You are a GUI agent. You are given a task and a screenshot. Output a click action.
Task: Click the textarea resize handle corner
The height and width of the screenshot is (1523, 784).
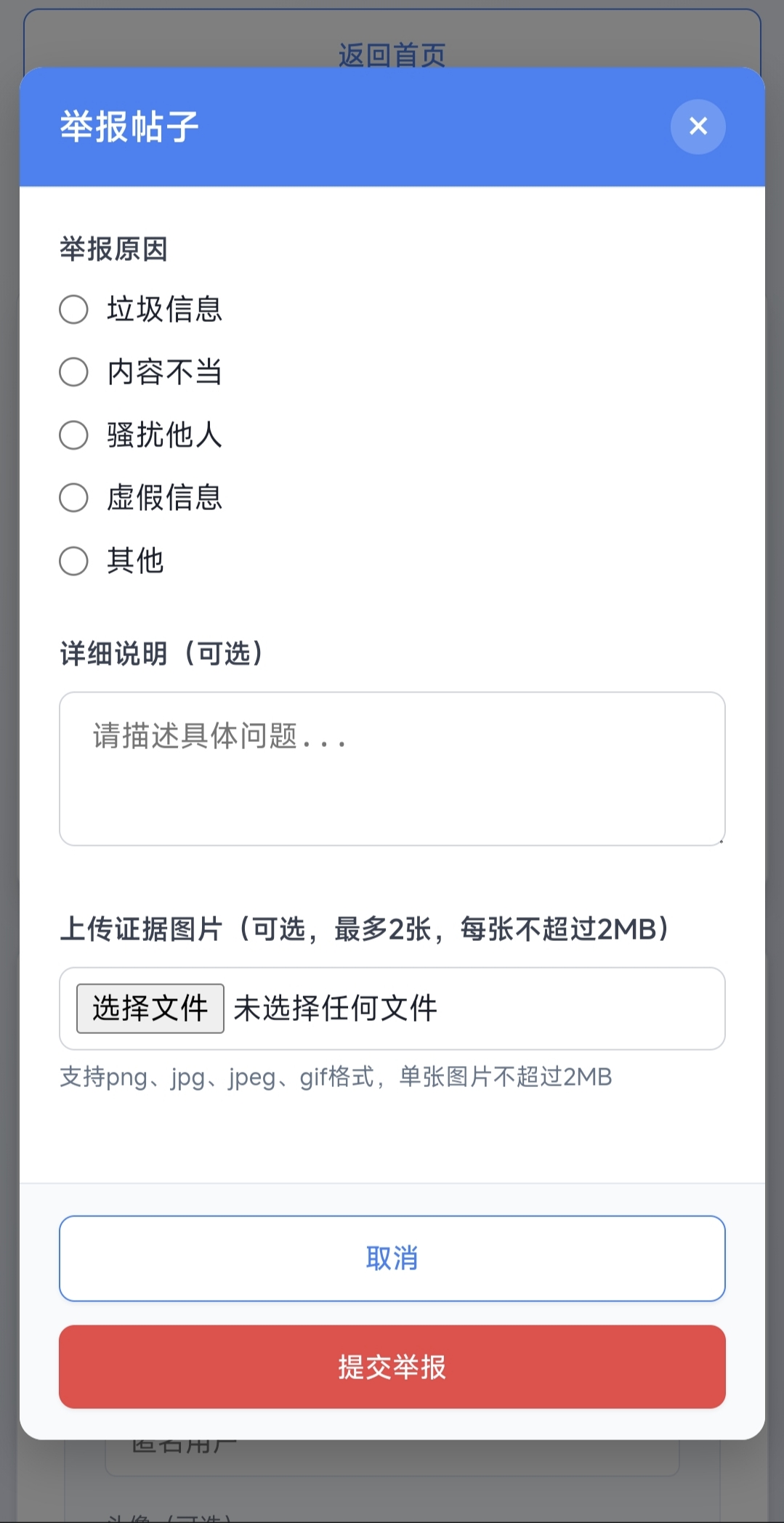click(720, 840)
